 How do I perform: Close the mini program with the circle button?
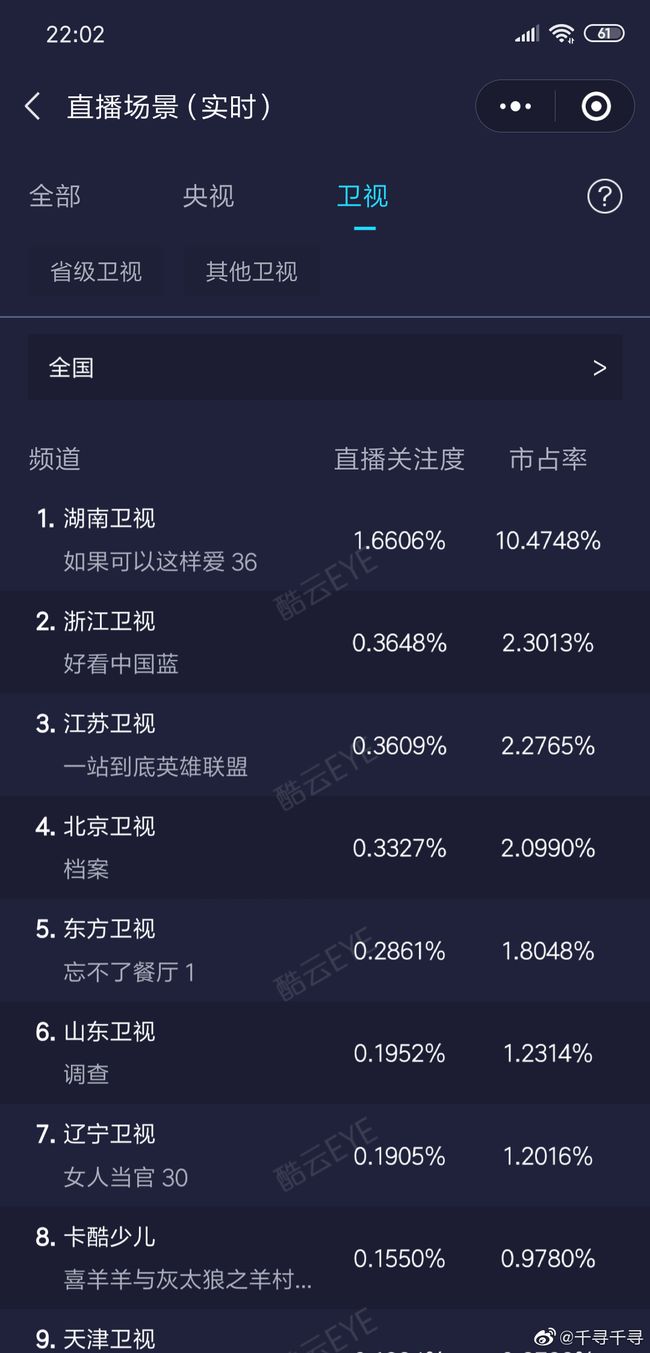tap(596, 107)
